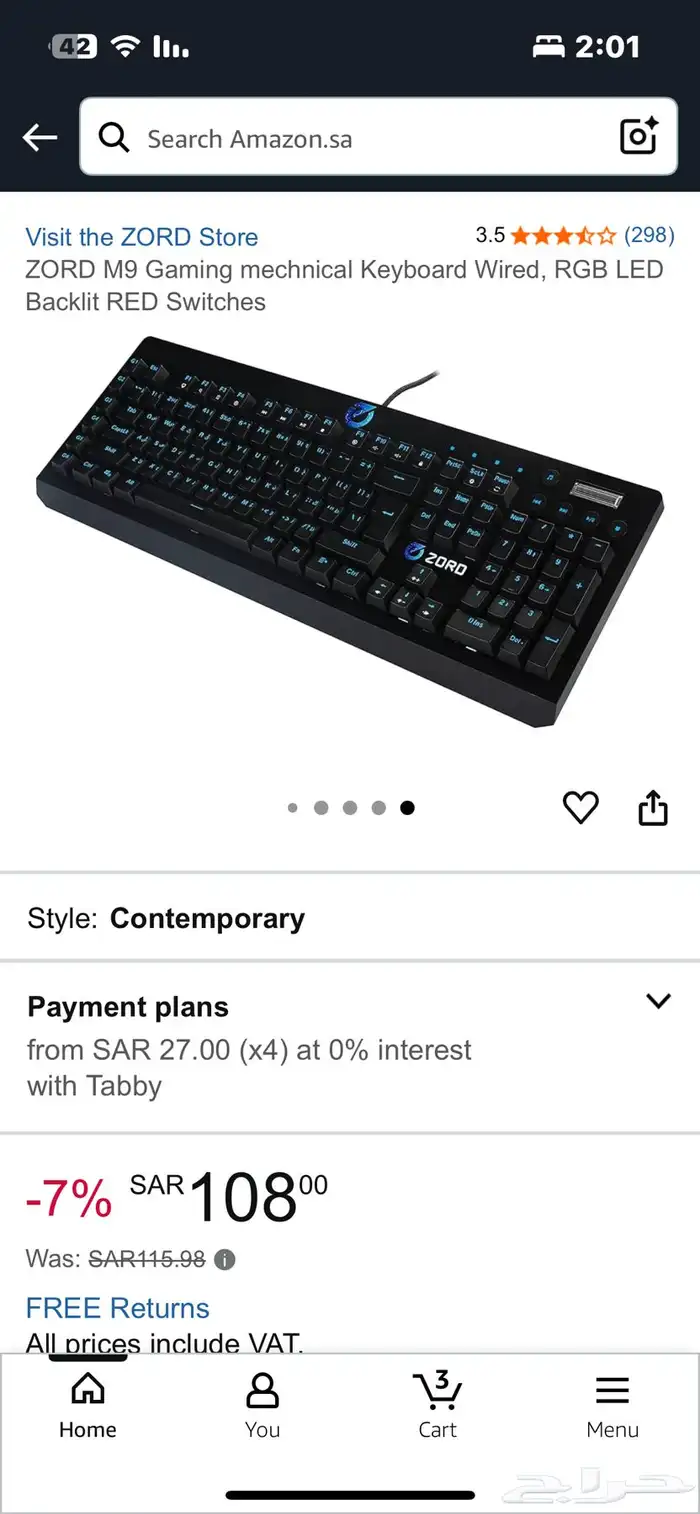The image size is (700, 1514).
Task: Go back with the arrow icon
Action: pos(40,138)
